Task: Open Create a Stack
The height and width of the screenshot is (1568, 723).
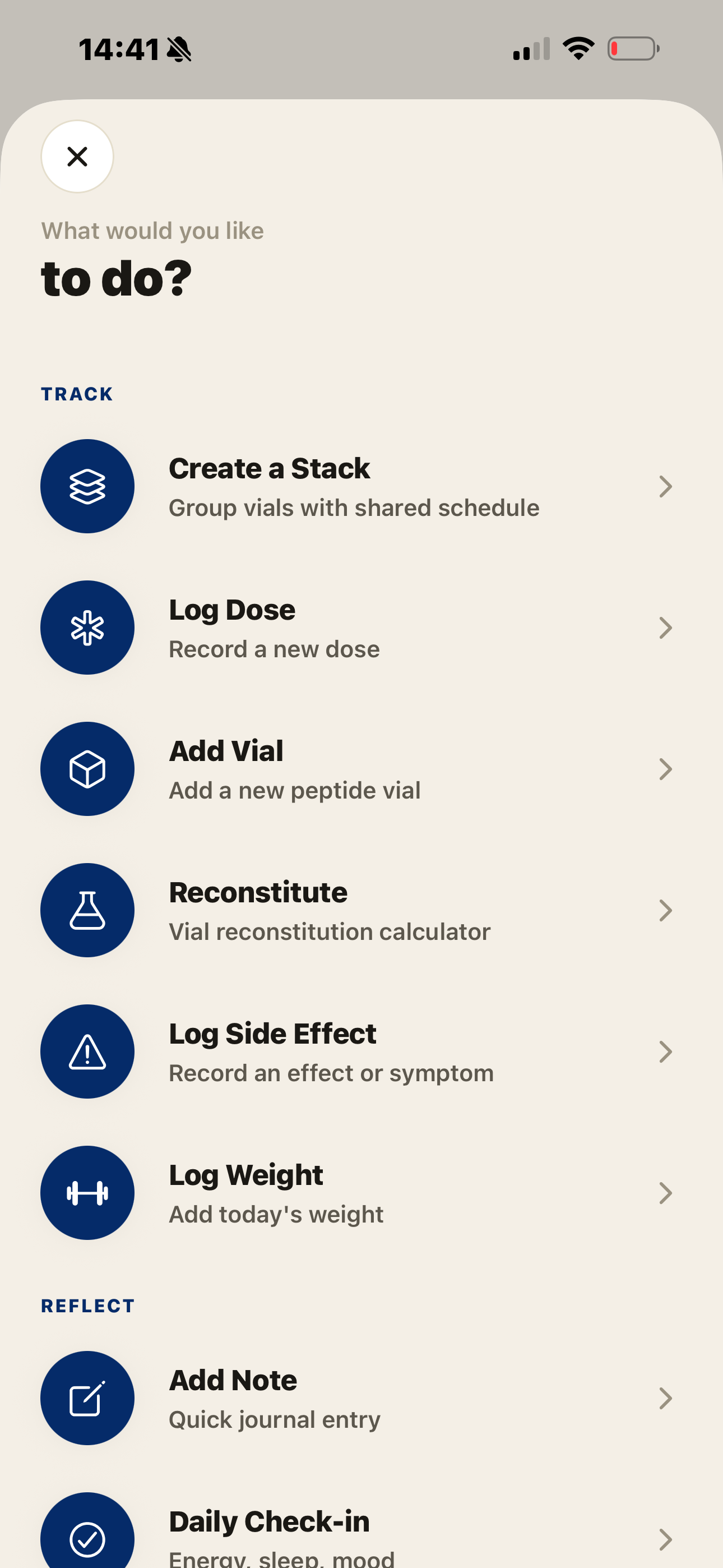Action: point(361,486)
